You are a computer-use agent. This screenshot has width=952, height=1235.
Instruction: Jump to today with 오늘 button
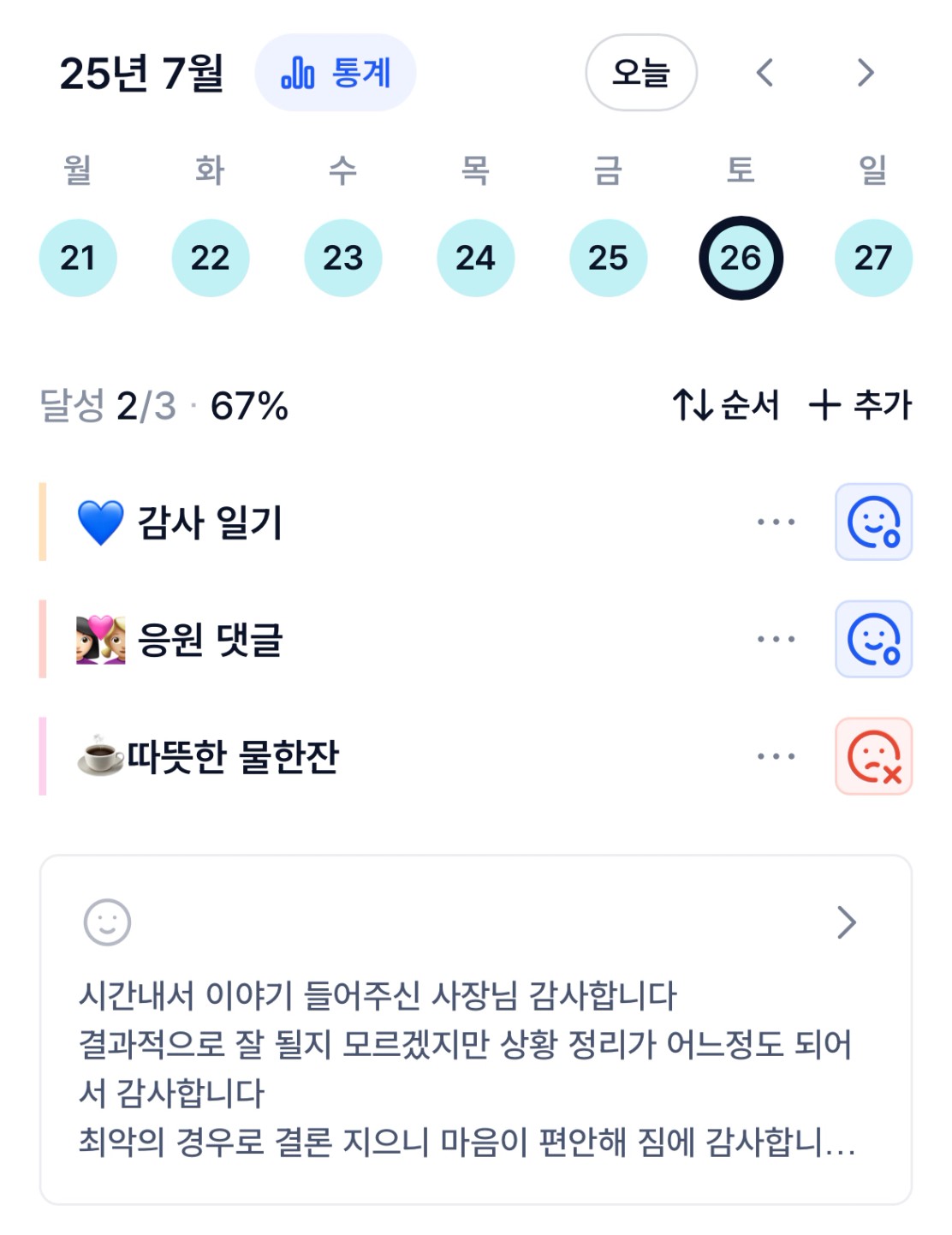tap(640, 73)
